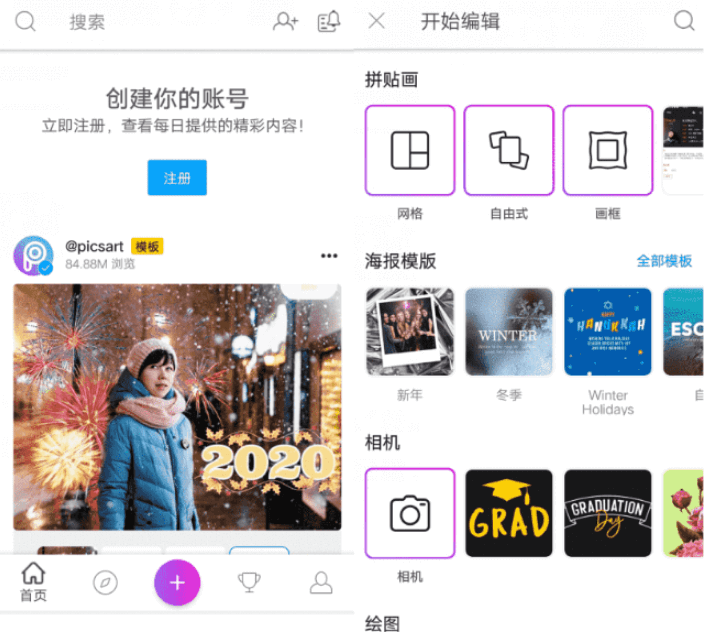The width and height of the screenshot is (705, 632).
Task: Open the add friends icon
Action: [x=286, y=22]
